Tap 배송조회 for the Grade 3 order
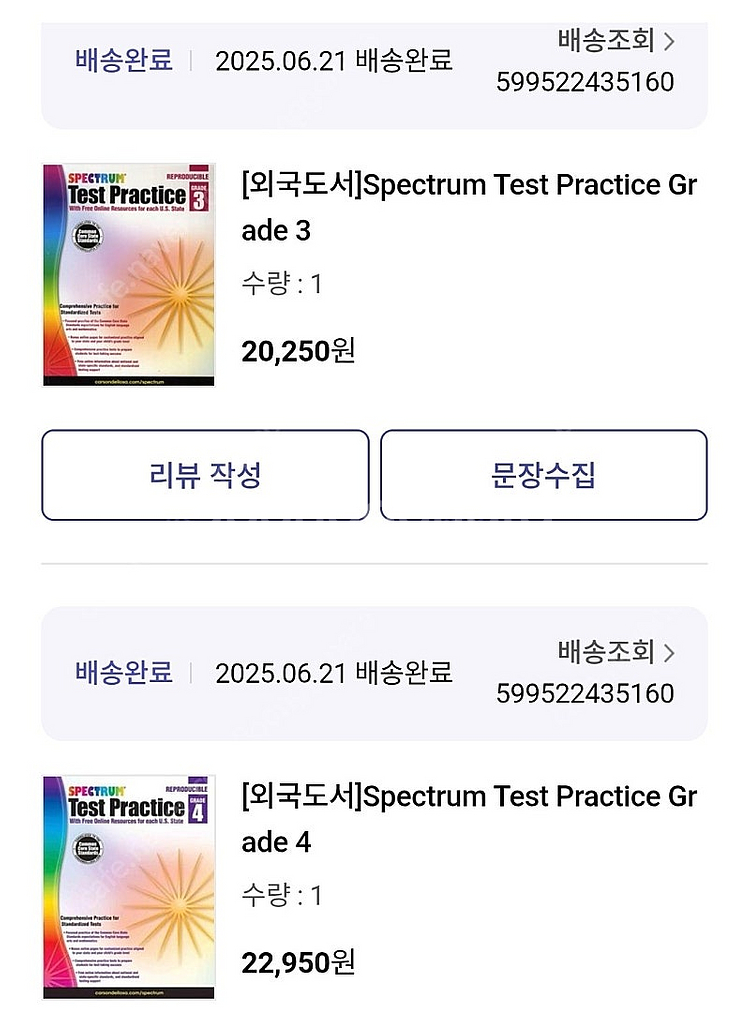This screenshot has width=750, height=1030. click(616, 41)
